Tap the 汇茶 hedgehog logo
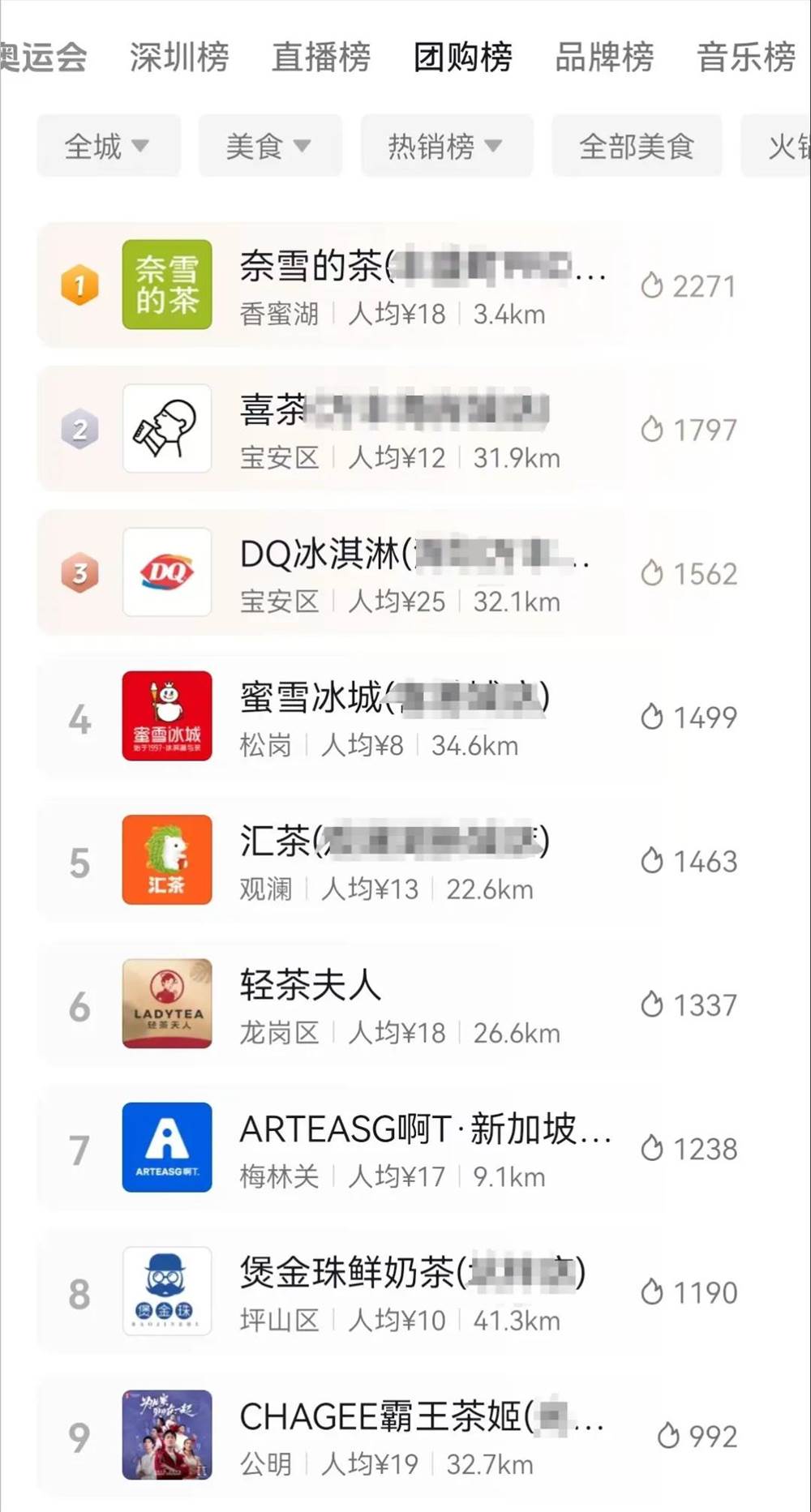Screen dimensions: 811x1512 pyautogui.click(x=166, y=861)
